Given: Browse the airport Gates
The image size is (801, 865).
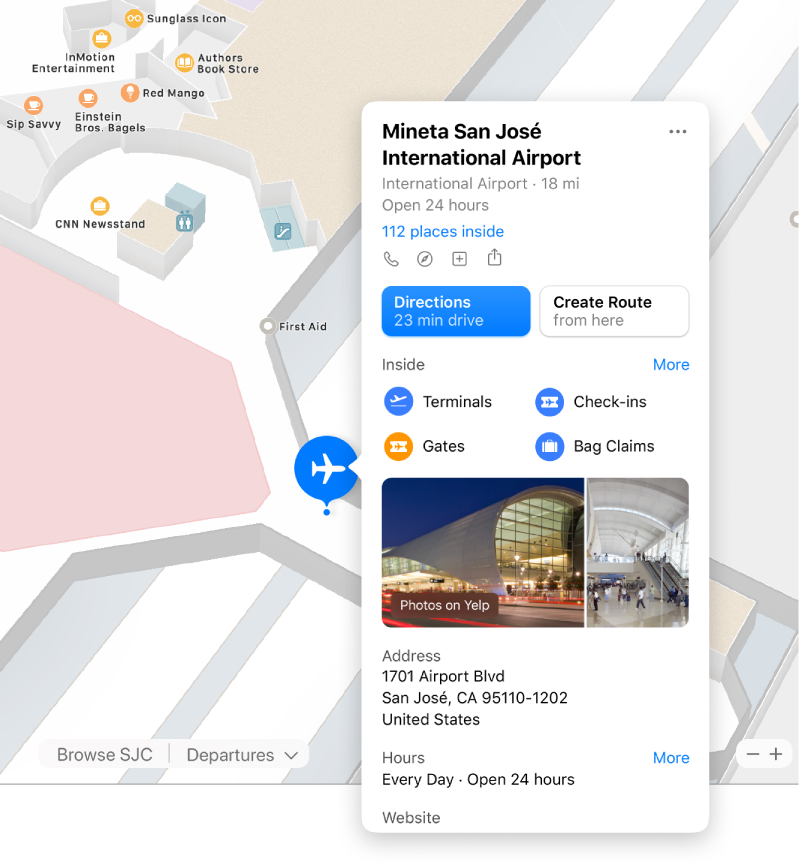Looking at the screenshot, I should (426, 447).
